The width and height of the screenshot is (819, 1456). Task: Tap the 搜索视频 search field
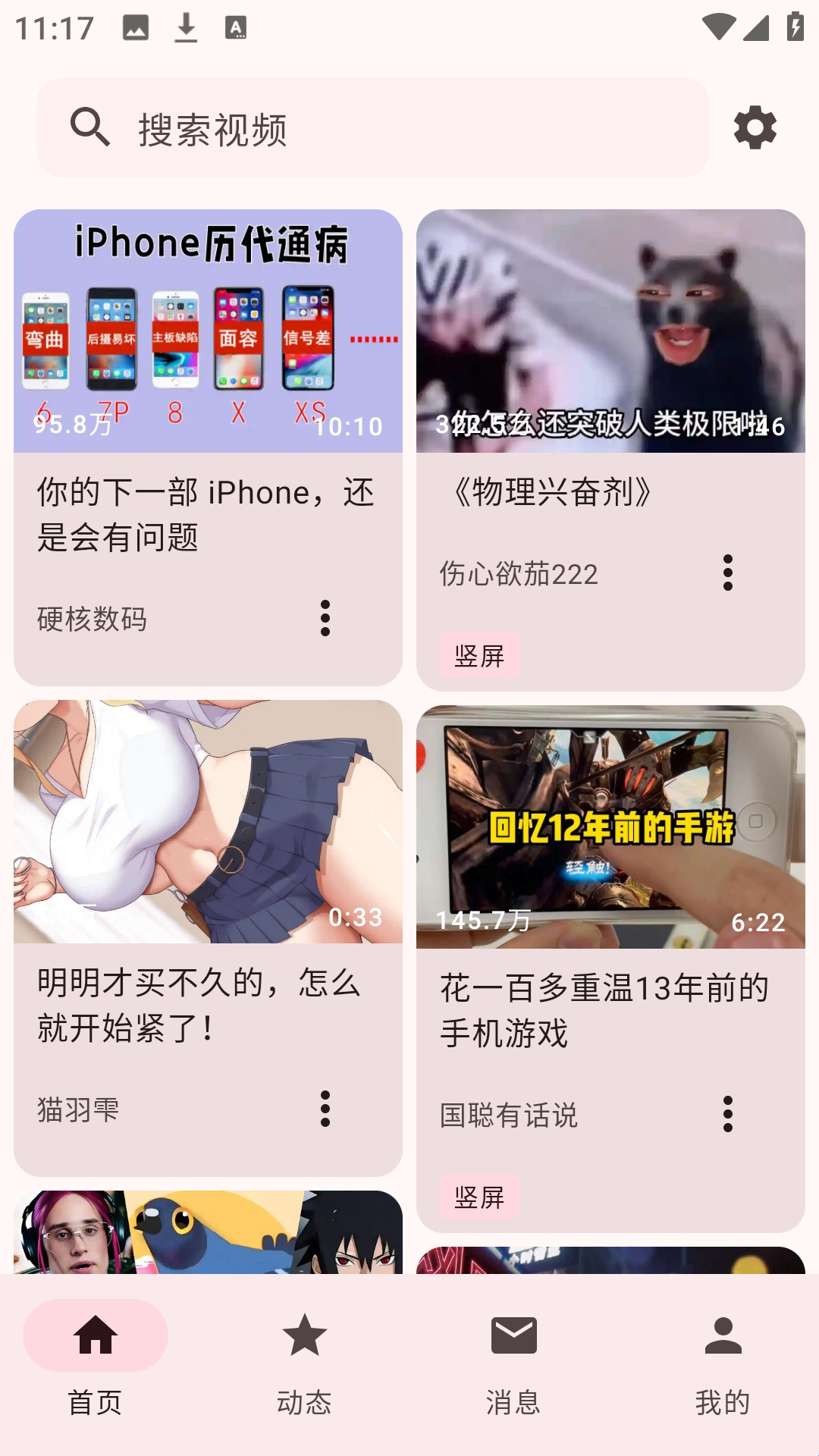372,127
